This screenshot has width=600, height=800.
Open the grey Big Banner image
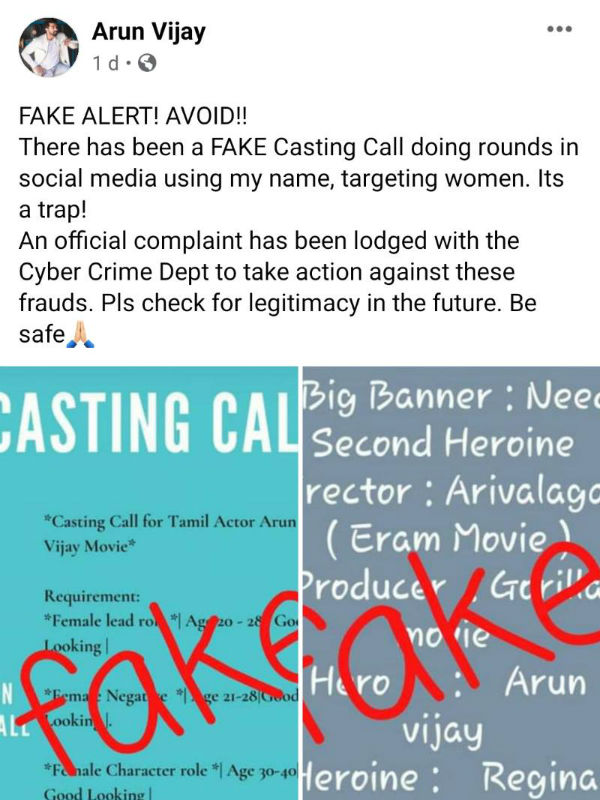point(452,584)
